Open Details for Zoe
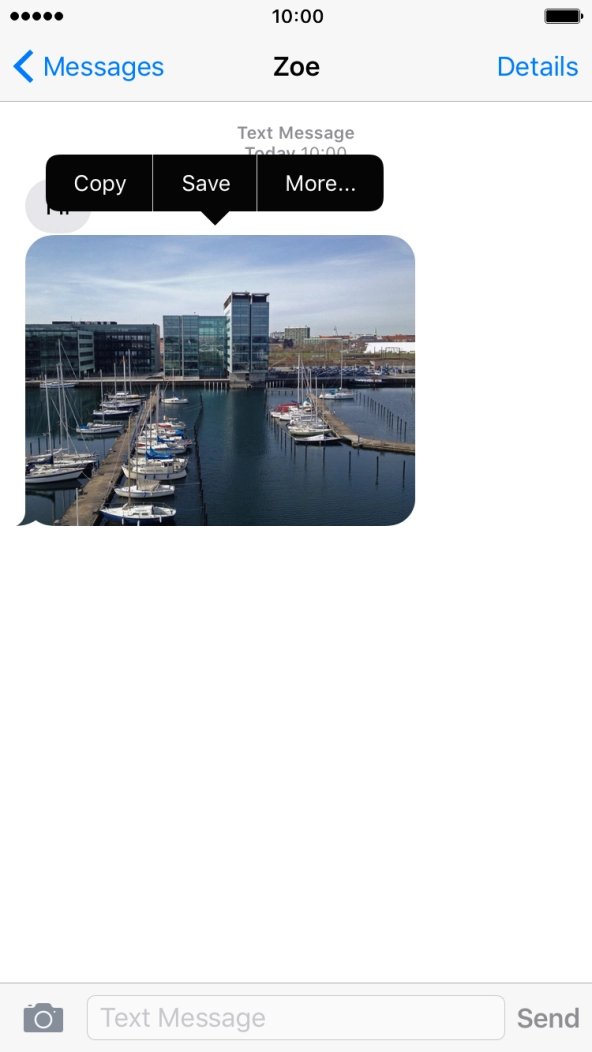Viewport: 592px width, 1052px height. (537, 66)
